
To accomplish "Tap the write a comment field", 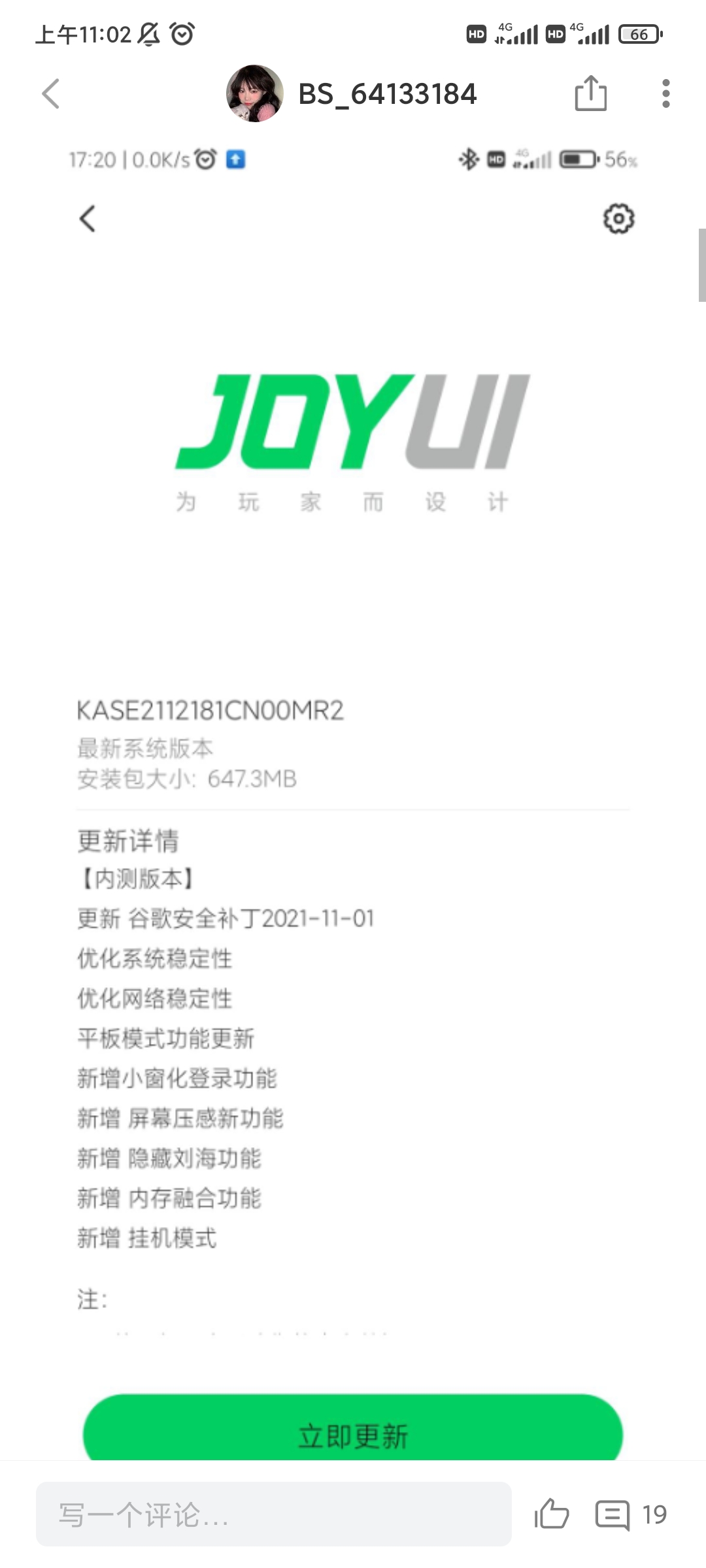I will (273, 1514).
